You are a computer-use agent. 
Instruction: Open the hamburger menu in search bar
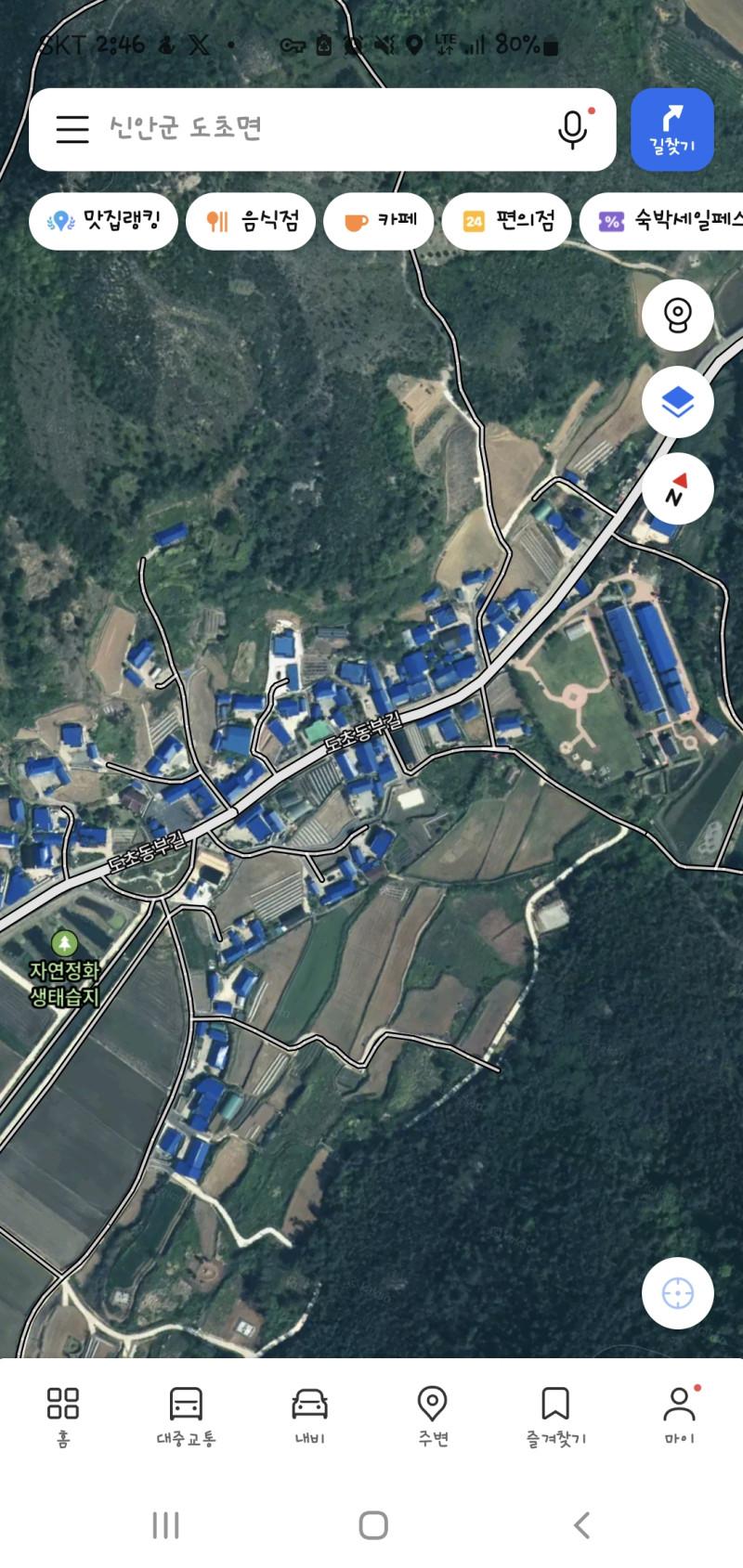tap(72, 129)
